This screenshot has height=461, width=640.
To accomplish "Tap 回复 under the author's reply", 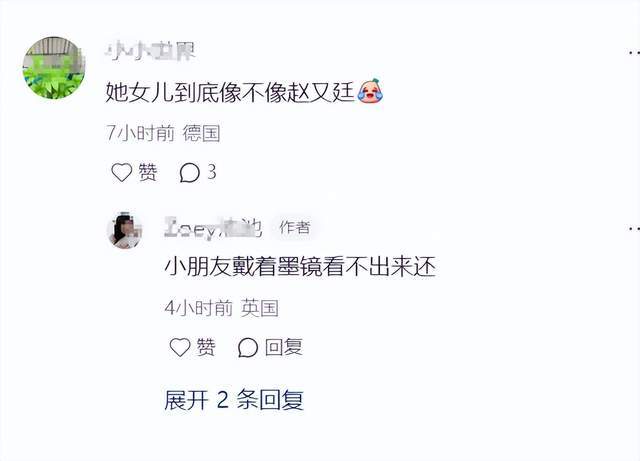I will click(270, 347).
